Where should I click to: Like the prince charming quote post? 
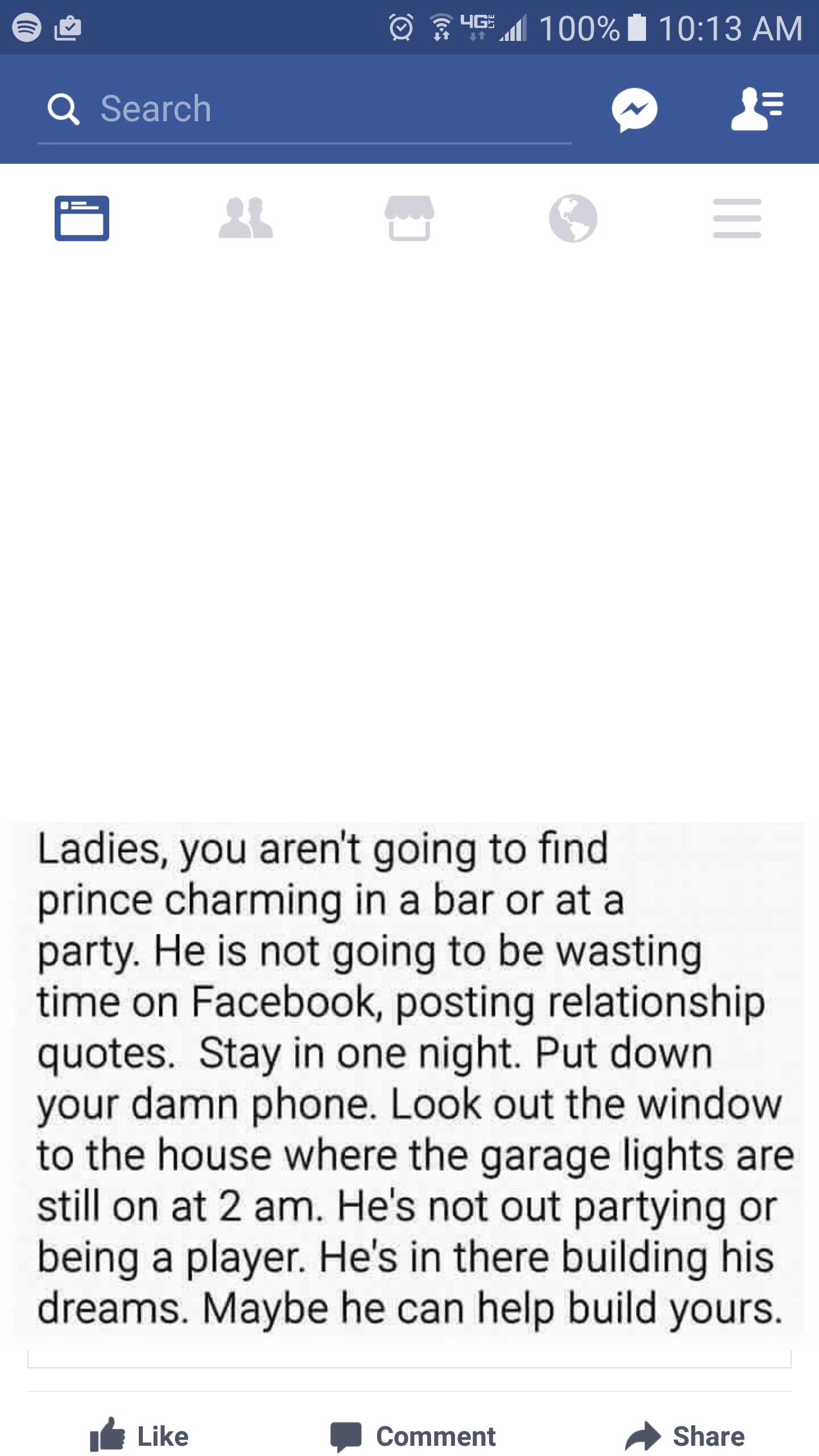[139, 1436]
